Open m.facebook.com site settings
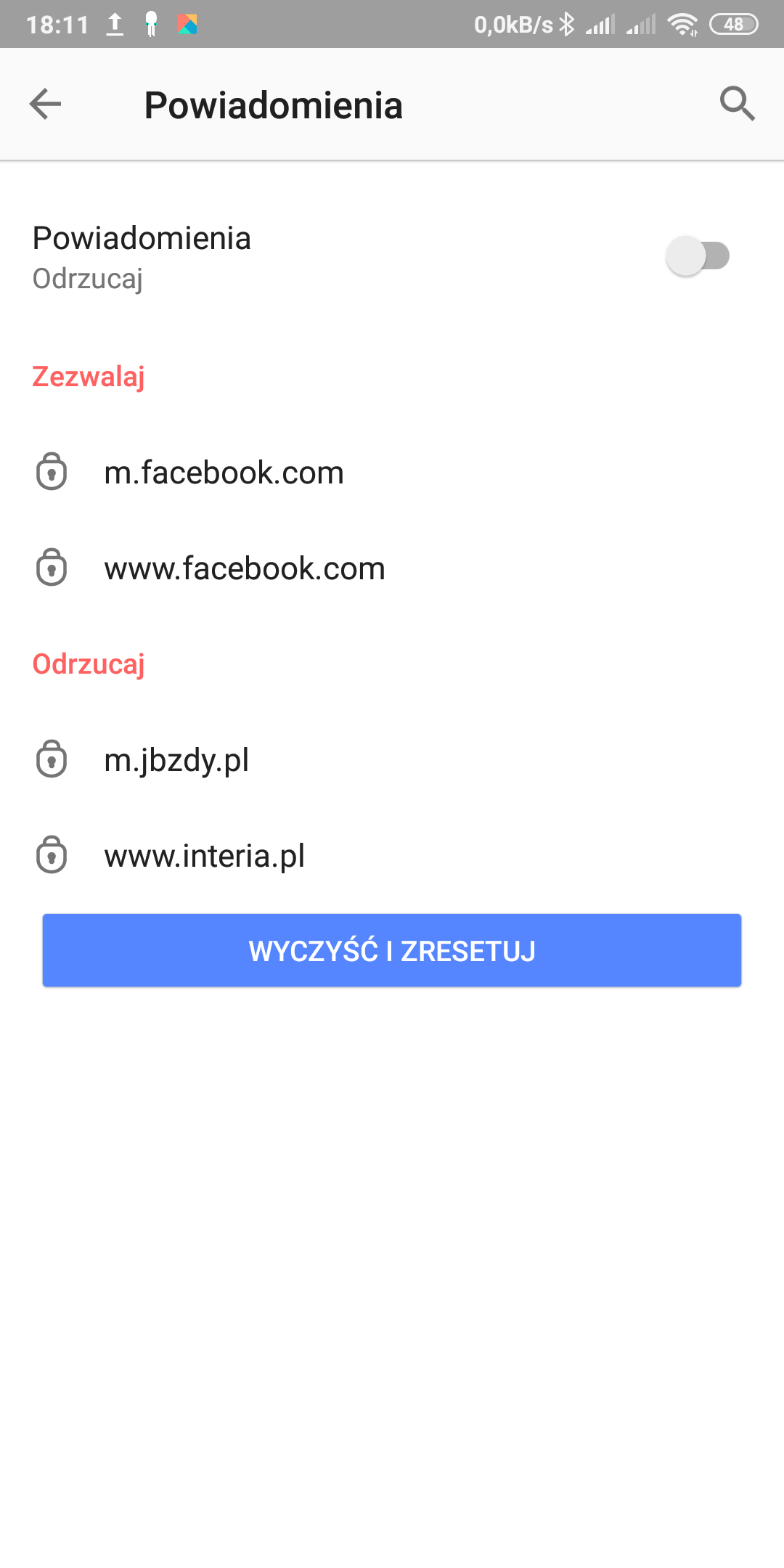This screenshot has height=1568, width=784. [x=224, y=473]
